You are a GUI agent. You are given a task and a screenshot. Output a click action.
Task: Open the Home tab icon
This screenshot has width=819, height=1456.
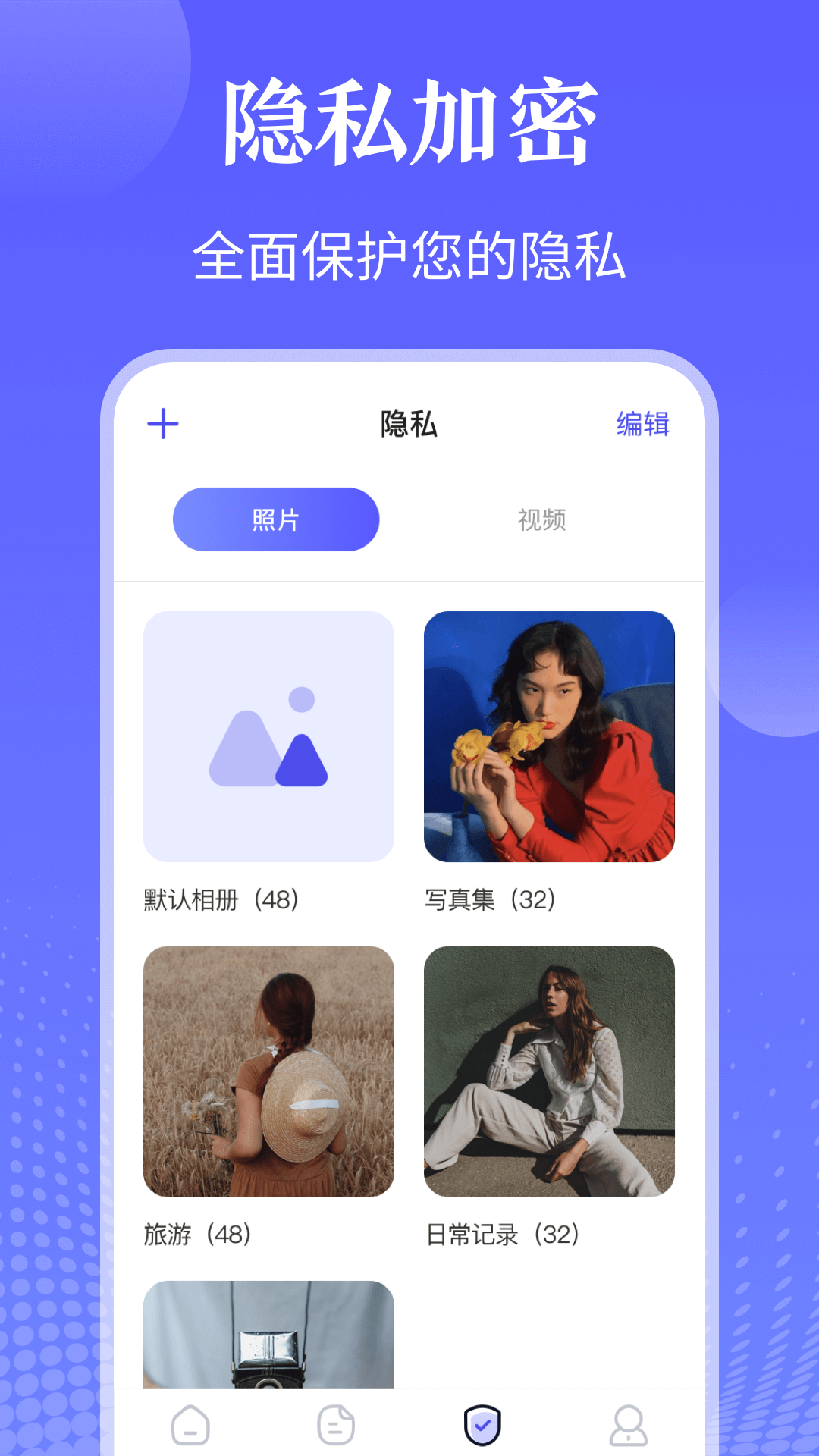[188, 1424]
